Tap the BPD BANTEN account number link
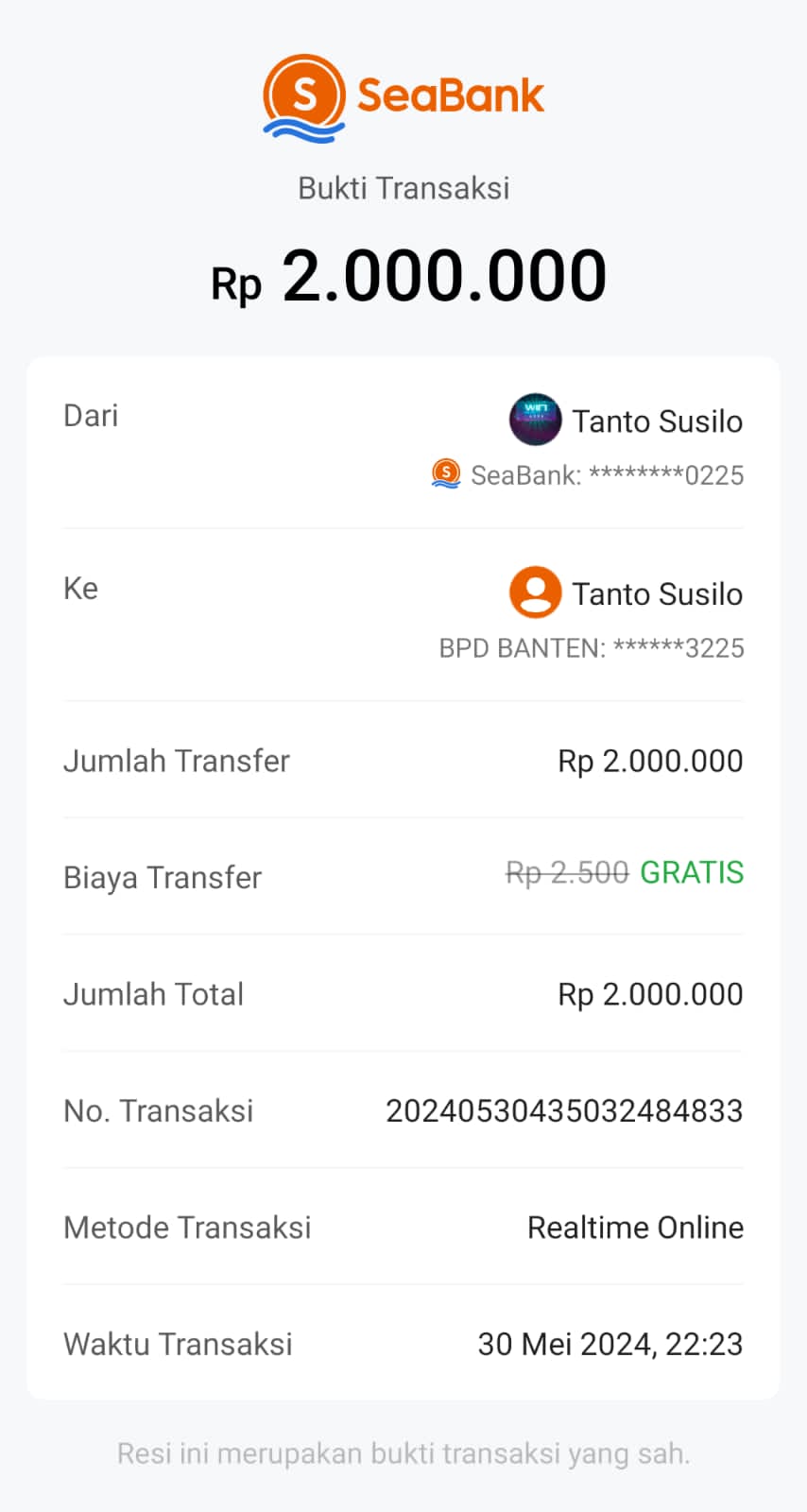 591,648
